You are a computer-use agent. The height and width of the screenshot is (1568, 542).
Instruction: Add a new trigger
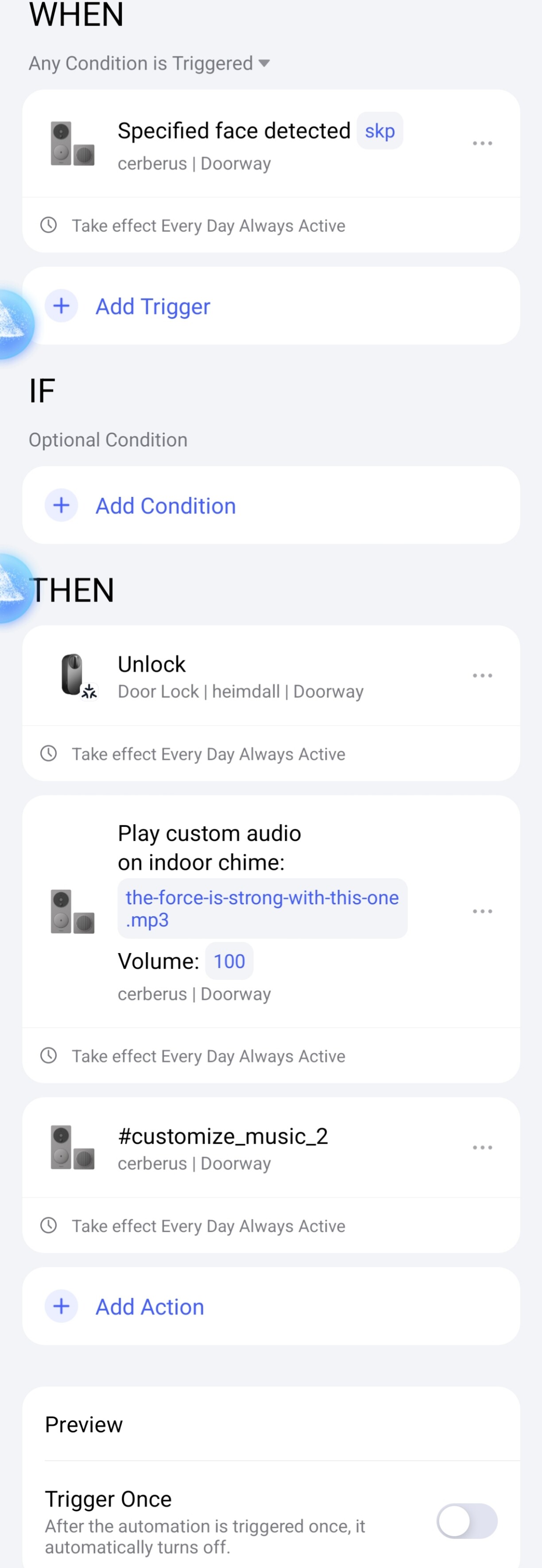click(152, 306)
